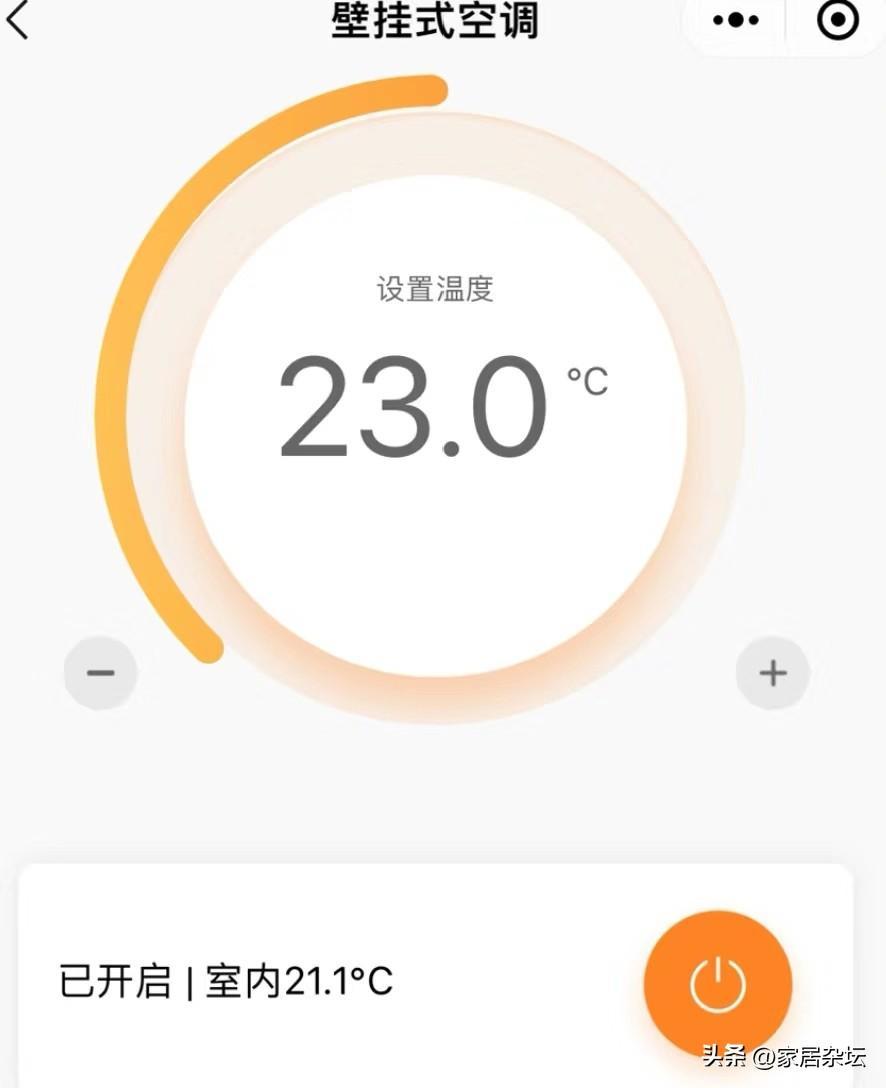
Task: Increase the set temperature with plus
Action: (x=772, y=673)
